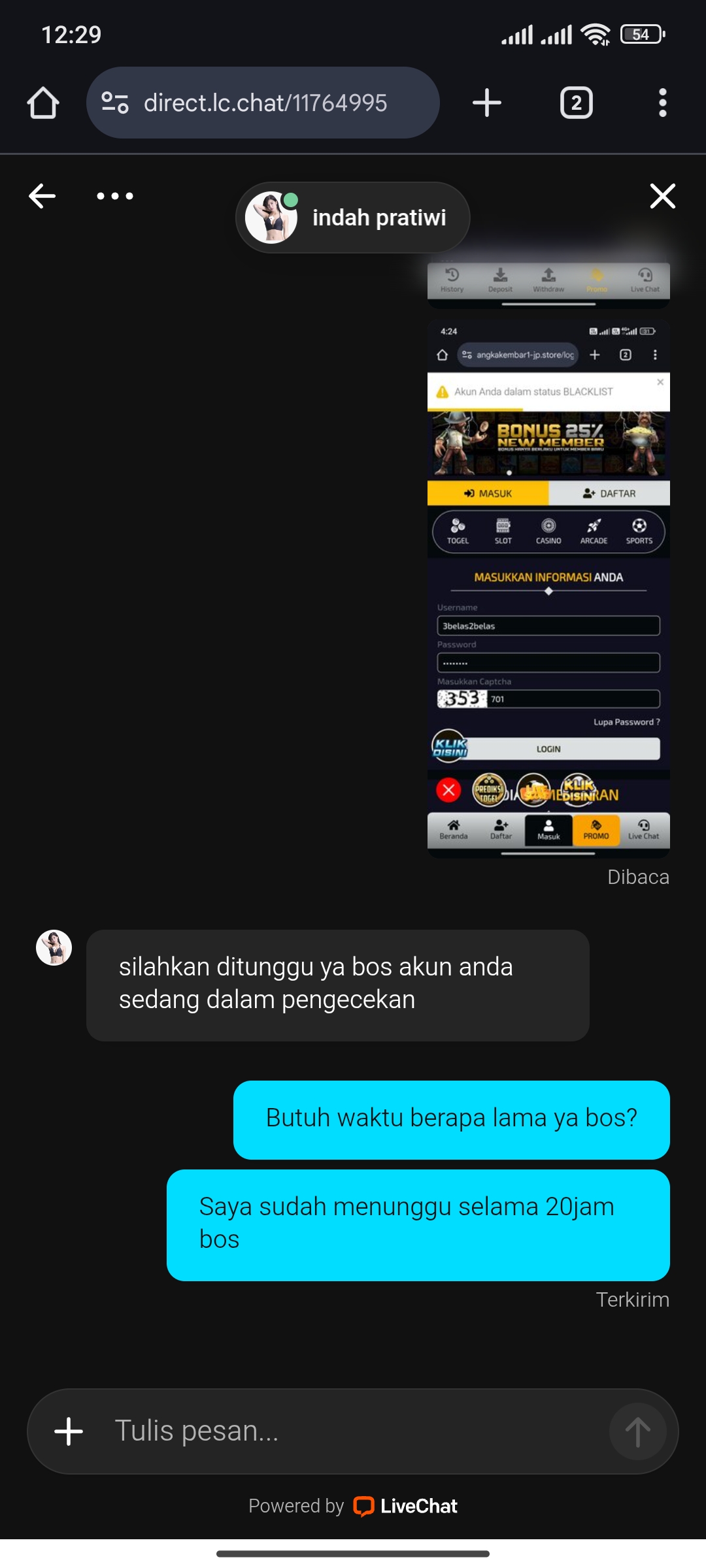706x1568 pixels.
Task: Edit the direct.lc.chat address bar
Action: point(264,103)
